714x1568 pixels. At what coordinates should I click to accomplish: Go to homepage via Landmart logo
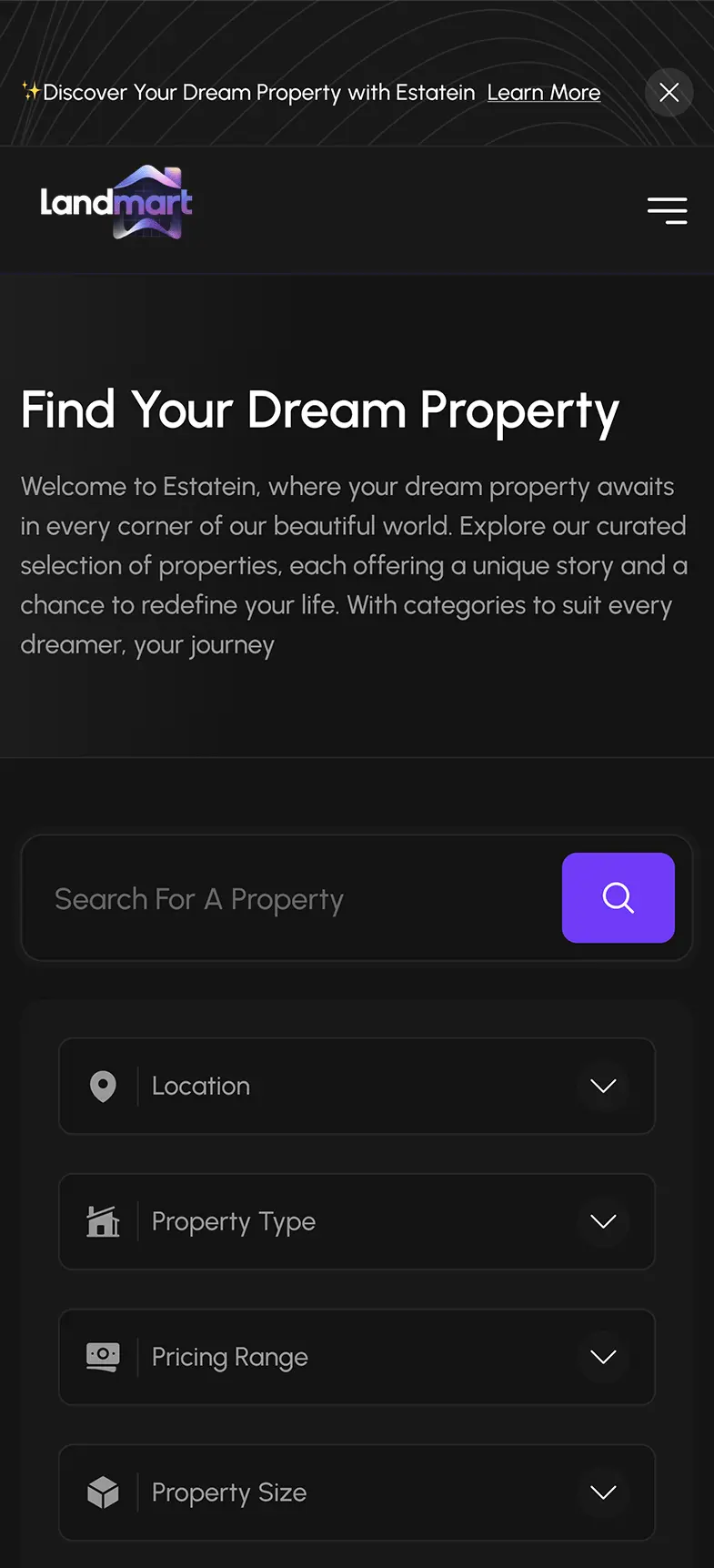116,202
